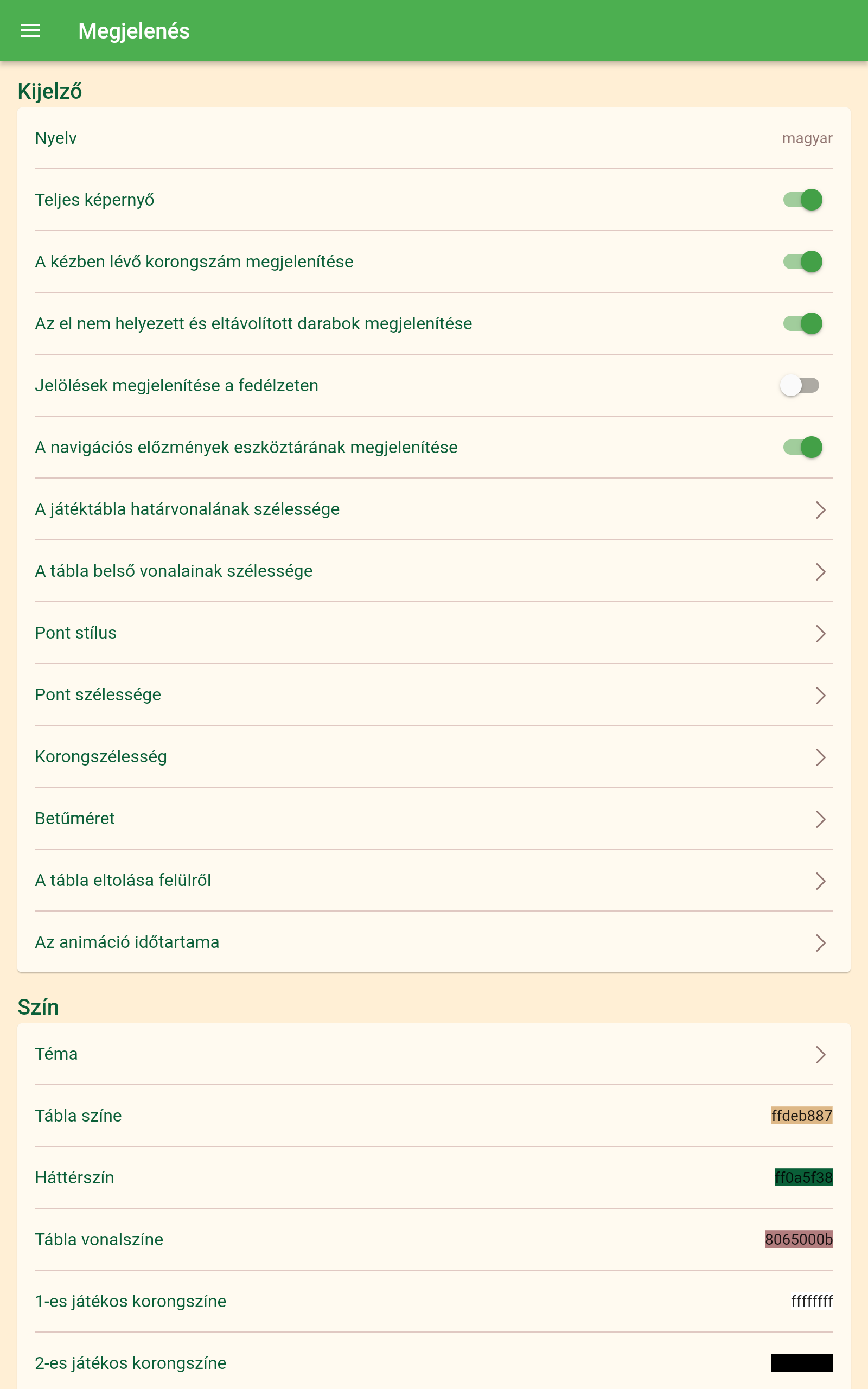Pick the 2-es játékos korongszíne color
This screenshot has height=1389, width=868.
point(802,1363)
